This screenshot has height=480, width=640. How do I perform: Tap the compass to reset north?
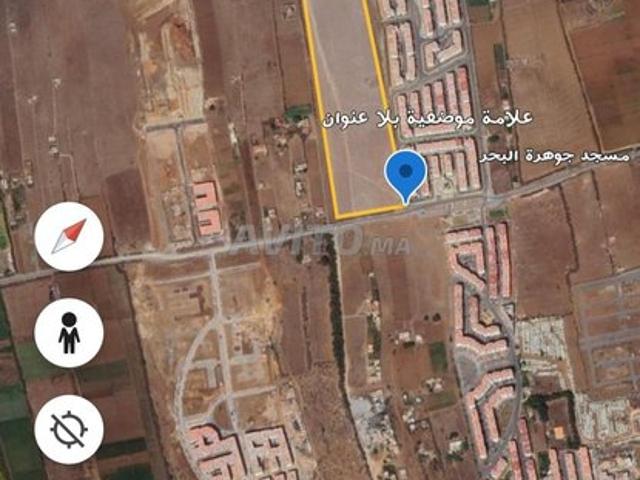(69, 236)
